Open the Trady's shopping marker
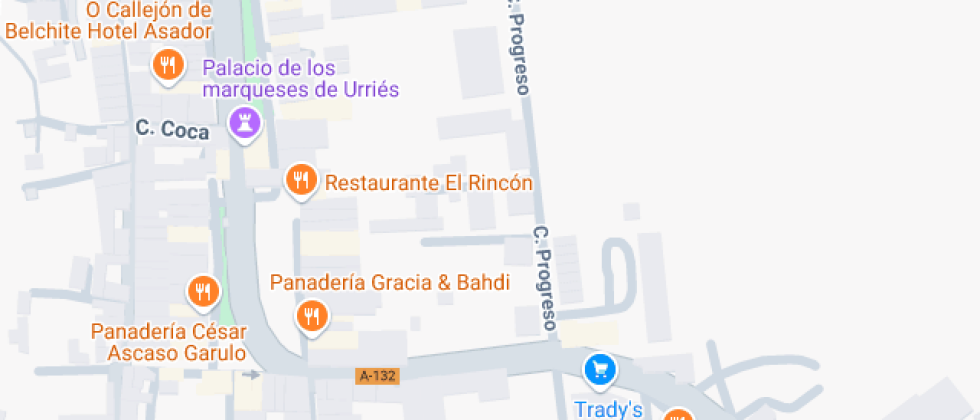This screenshot has height=420, width=980. pos(600,370)
